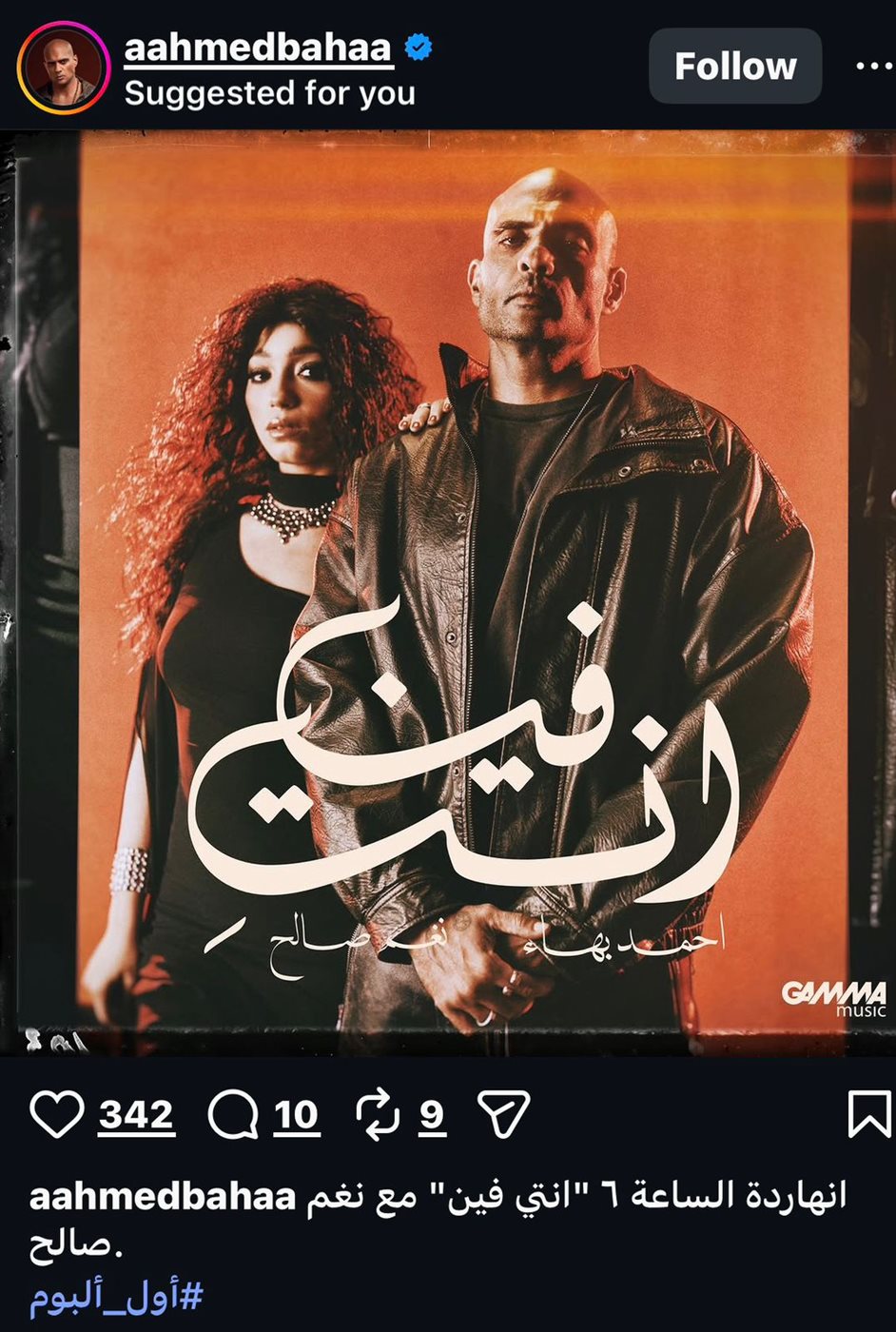Viewport: 896px width, 1332px height.
Task: Open comments with the speech bubble icon
Action: (232, 1114)
